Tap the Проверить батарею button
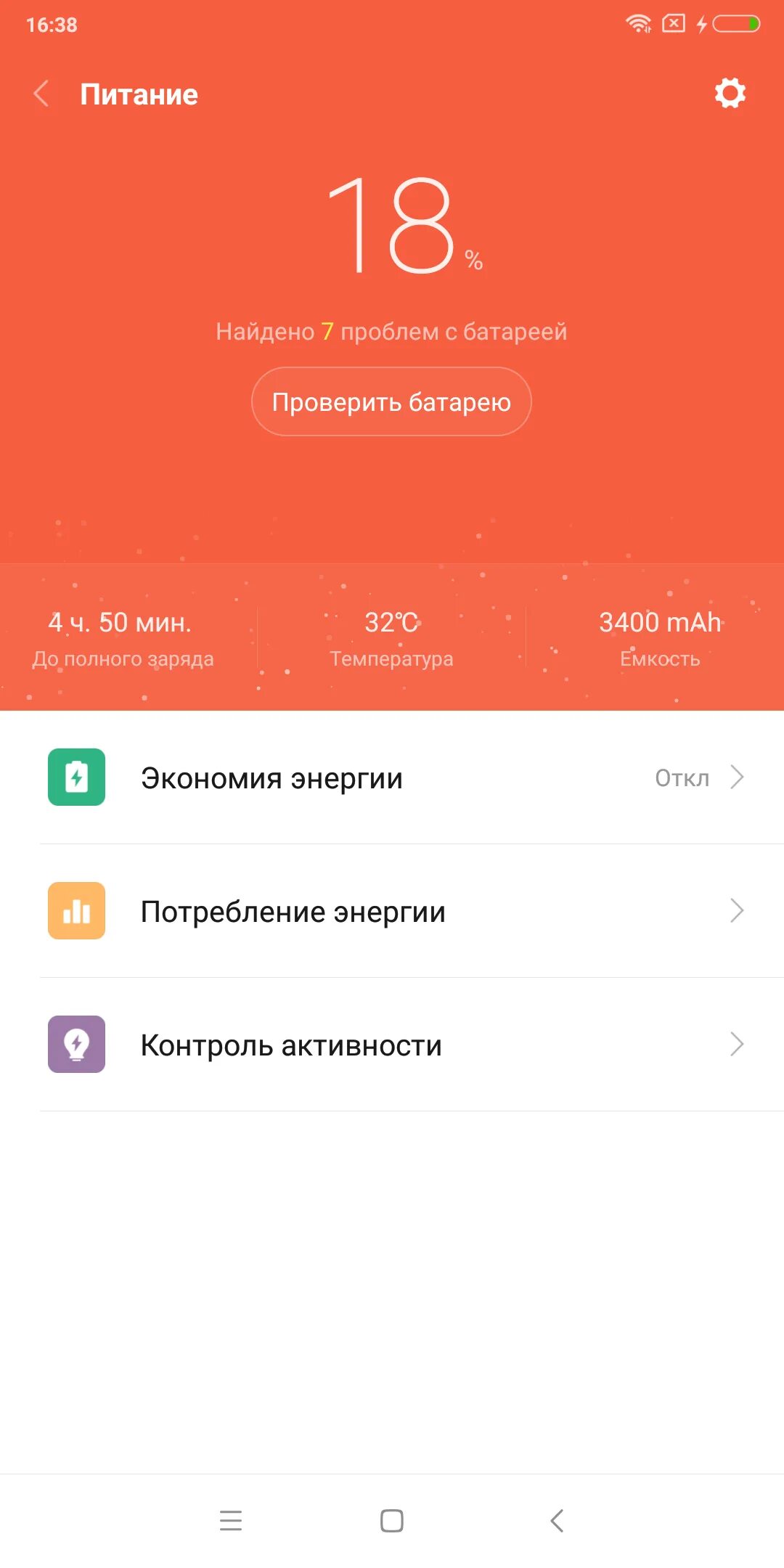 (x=391, y=401)
